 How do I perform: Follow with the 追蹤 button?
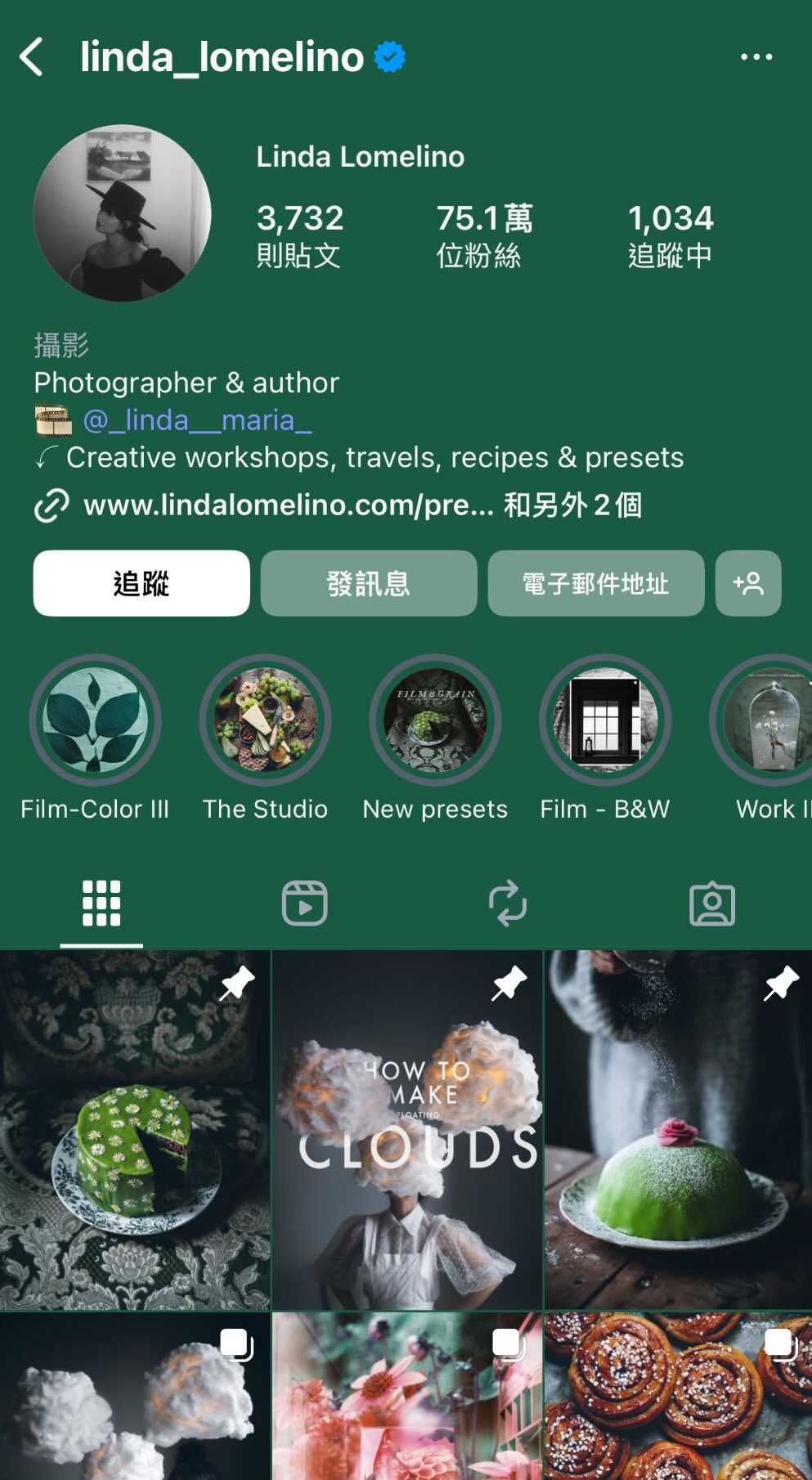(x=141, y=583)
